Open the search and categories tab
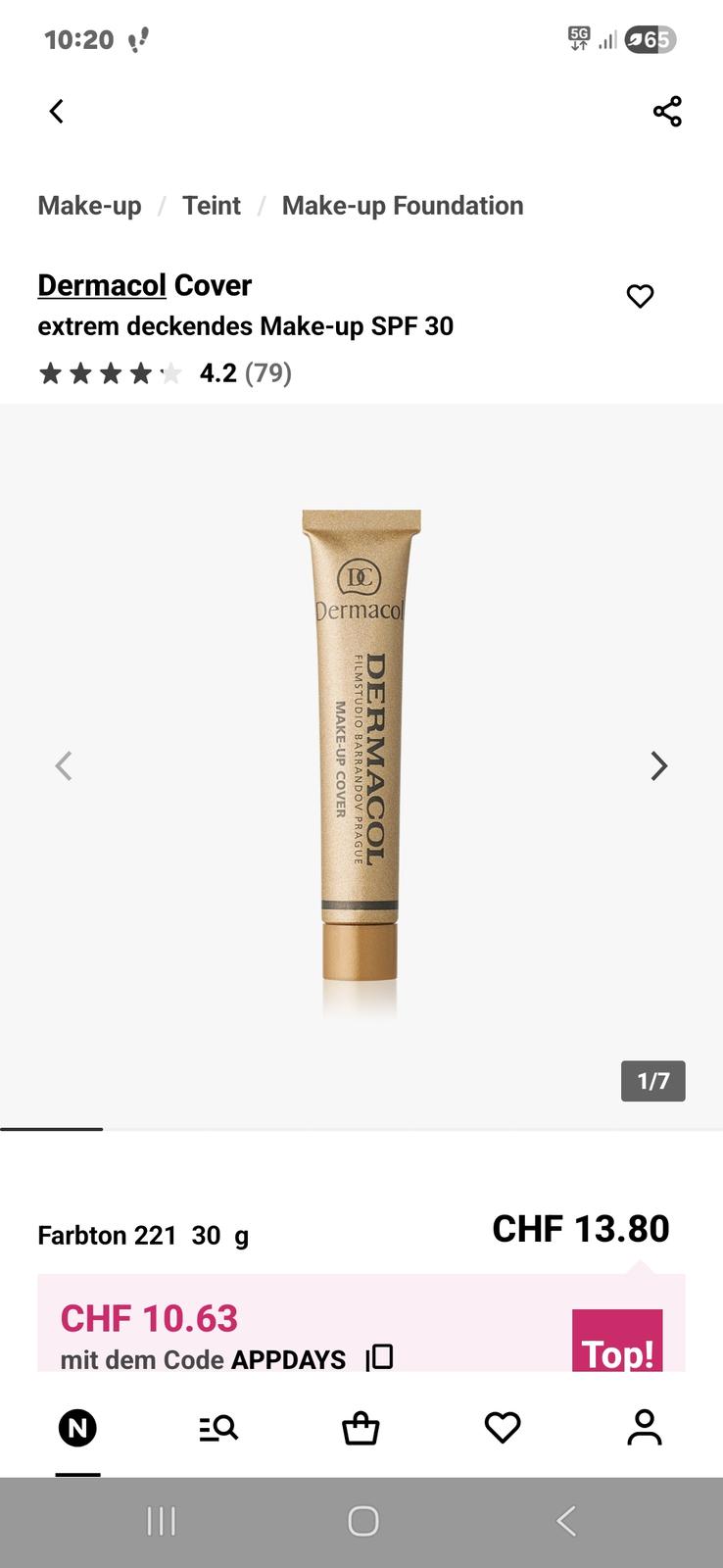723x1568 pixels. point(218,1429)
